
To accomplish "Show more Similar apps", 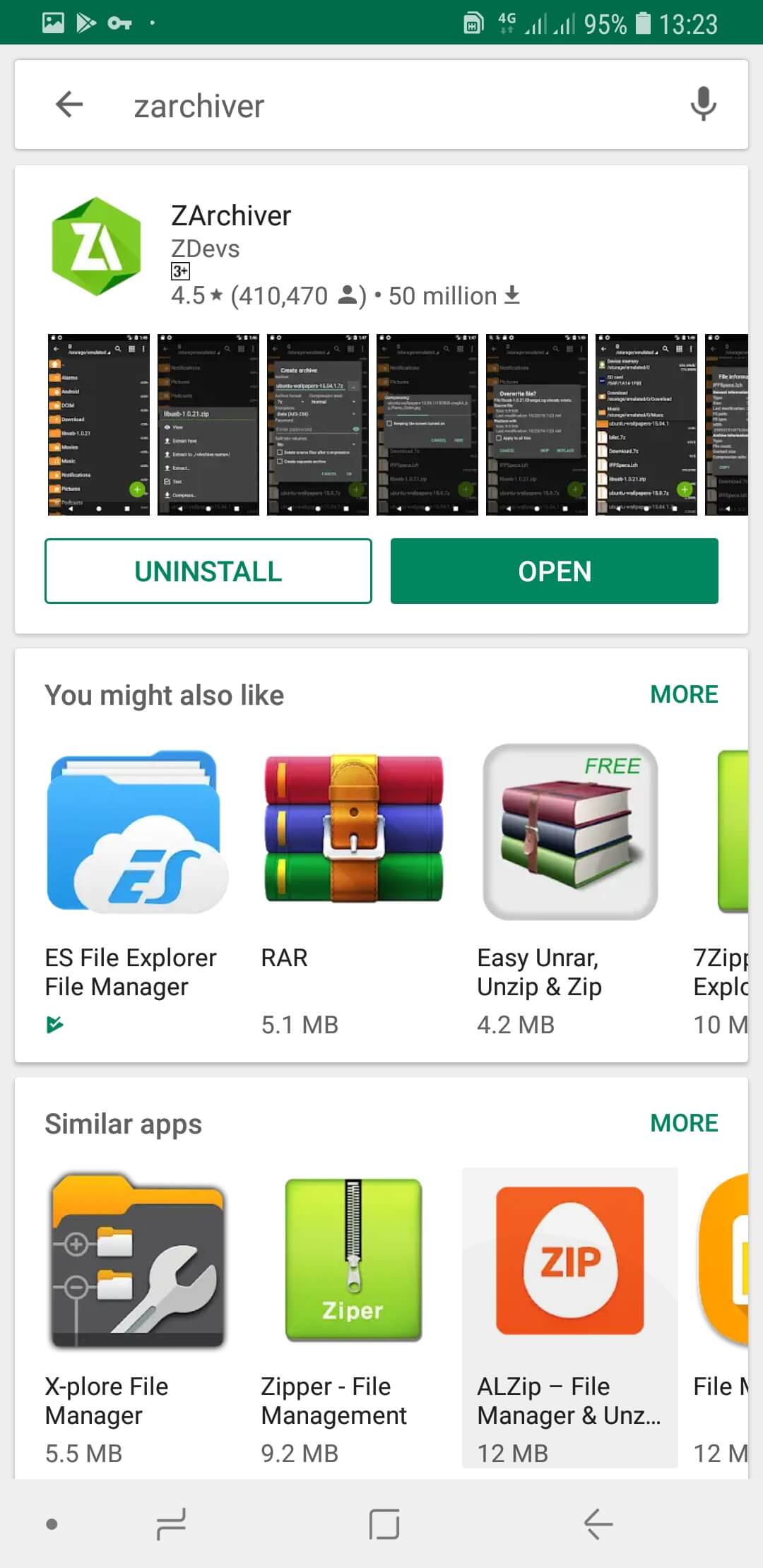I will point(684,1123).
